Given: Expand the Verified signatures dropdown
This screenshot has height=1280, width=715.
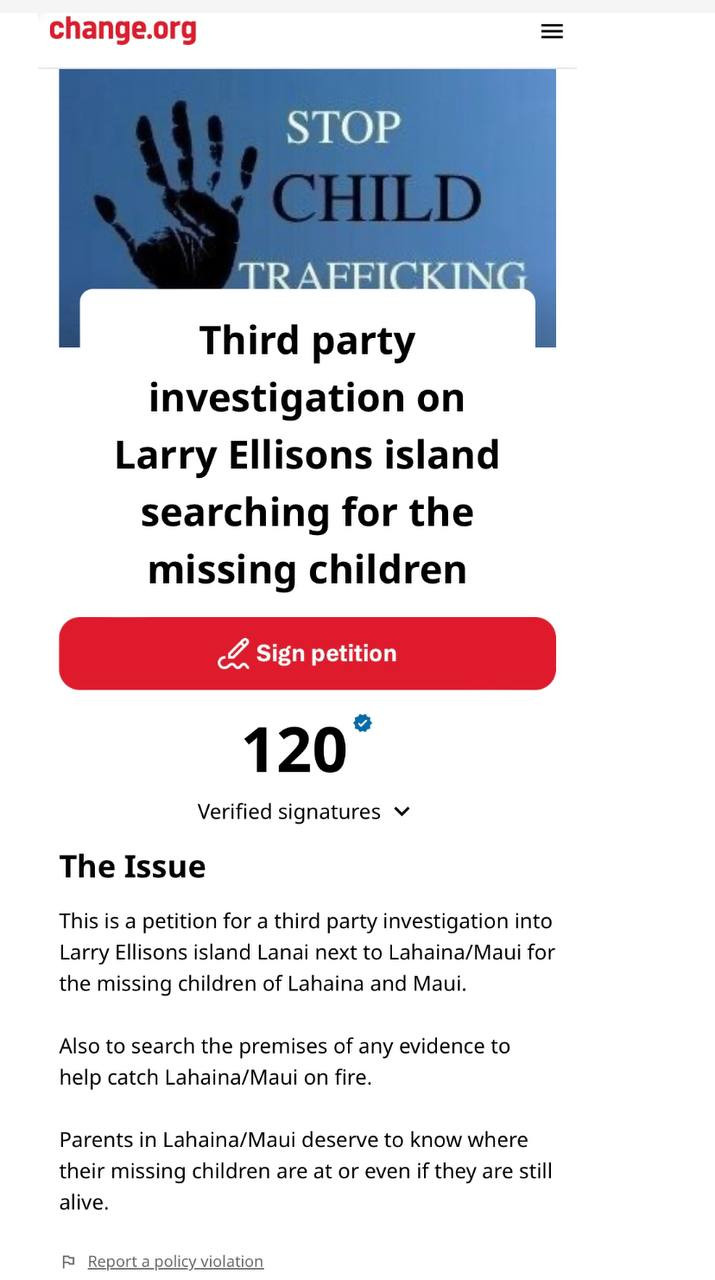Looking at the screenshot, I should [x=304, y=811].
